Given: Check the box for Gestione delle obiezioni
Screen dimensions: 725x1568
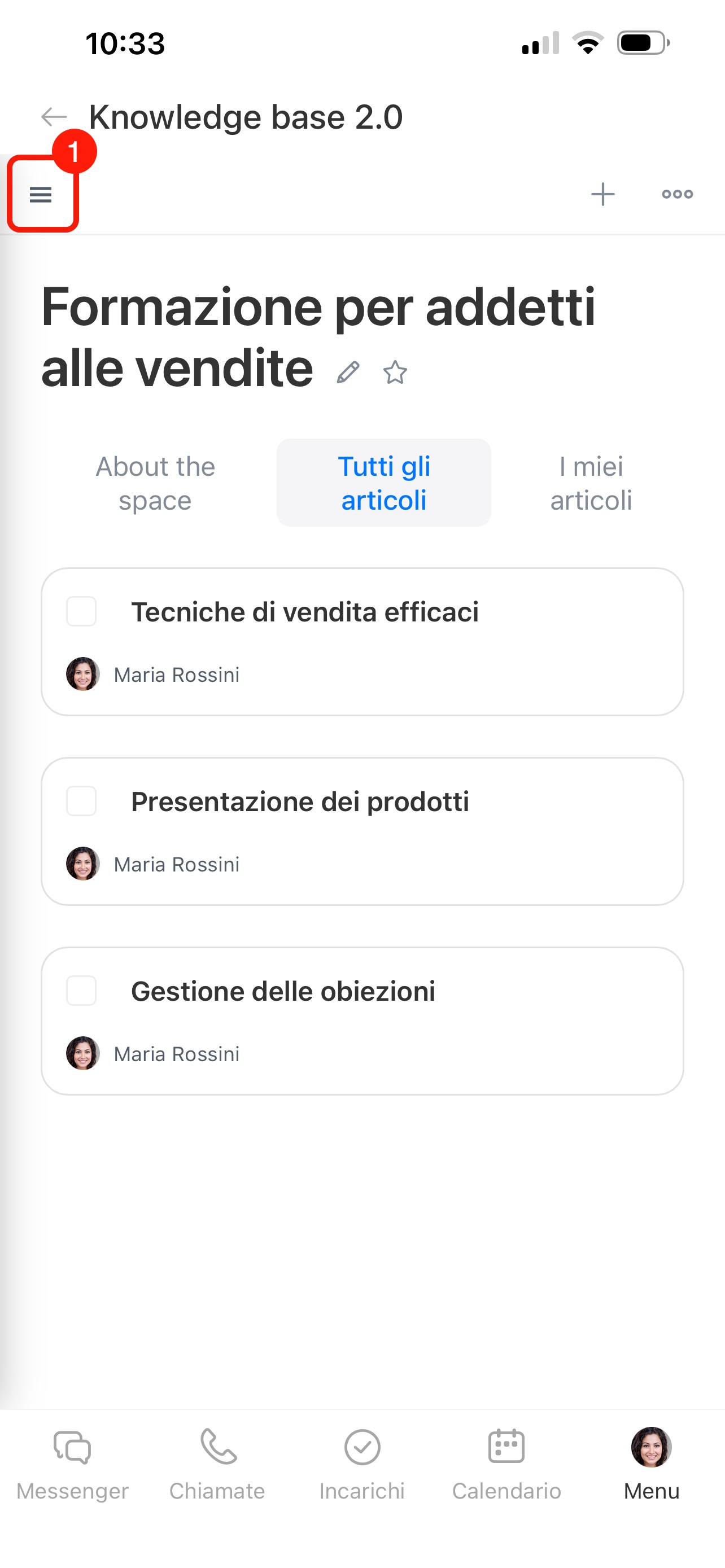Looking at the screenshot, I should pyautogui.click(x=81, y=991).
